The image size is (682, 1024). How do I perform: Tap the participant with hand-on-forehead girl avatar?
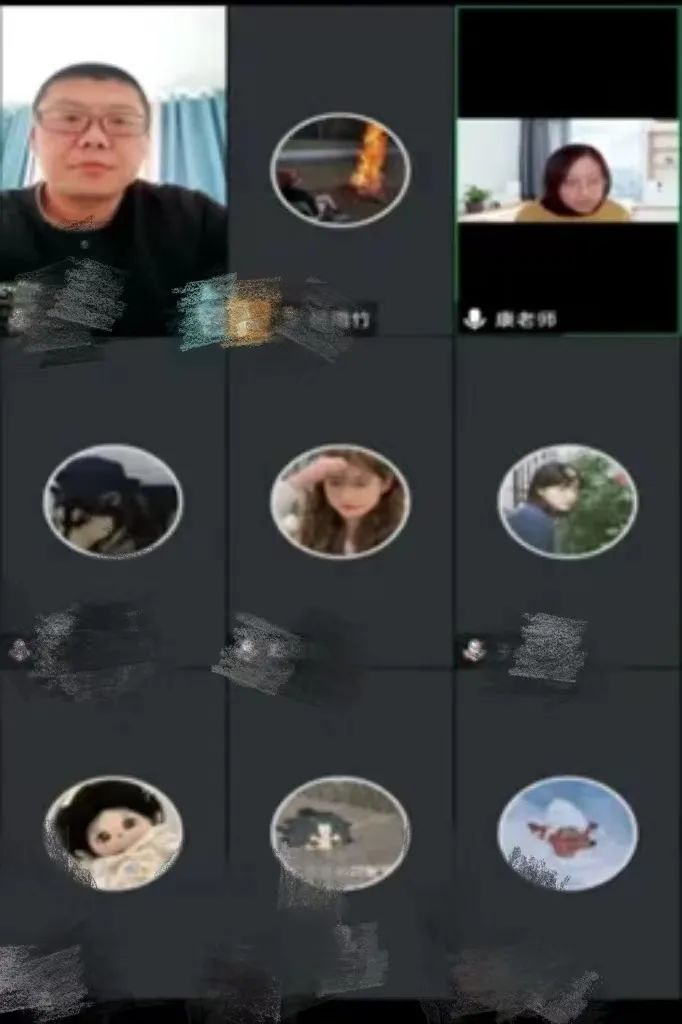340,500
